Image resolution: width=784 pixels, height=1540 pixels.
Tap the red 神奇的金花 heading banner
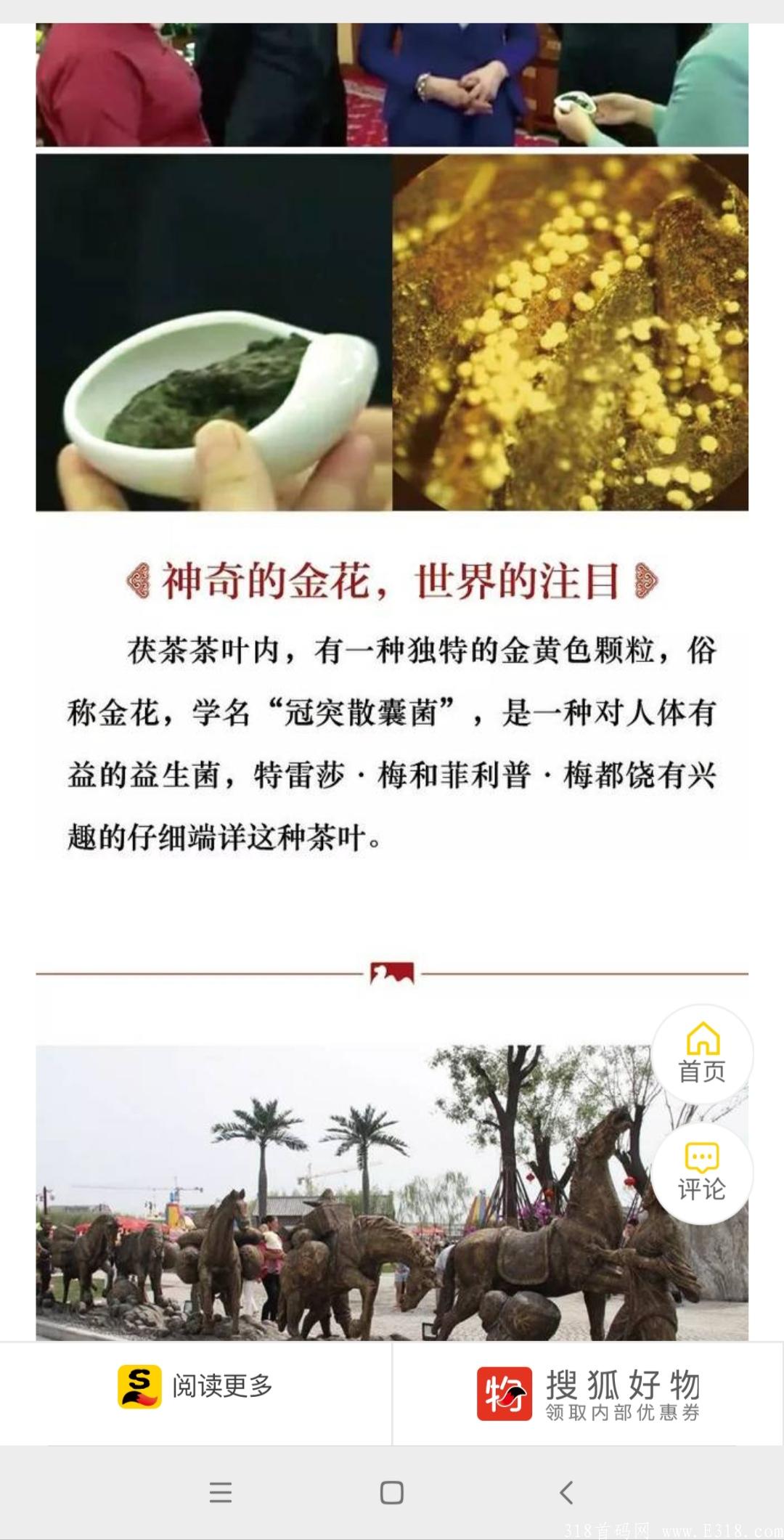(x=392, y=577)
